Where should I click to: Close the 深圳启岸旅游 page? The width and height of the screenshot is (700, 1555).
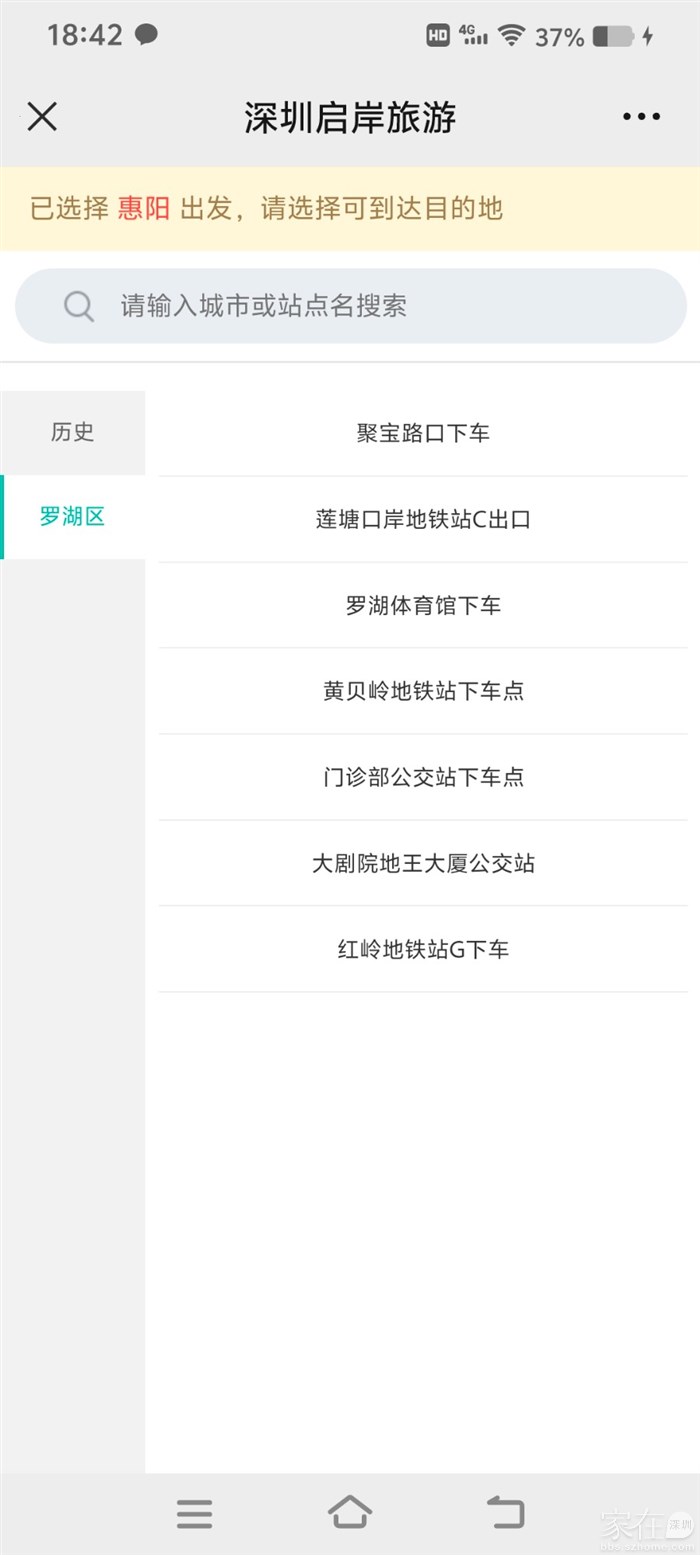[x=42, y=117]
